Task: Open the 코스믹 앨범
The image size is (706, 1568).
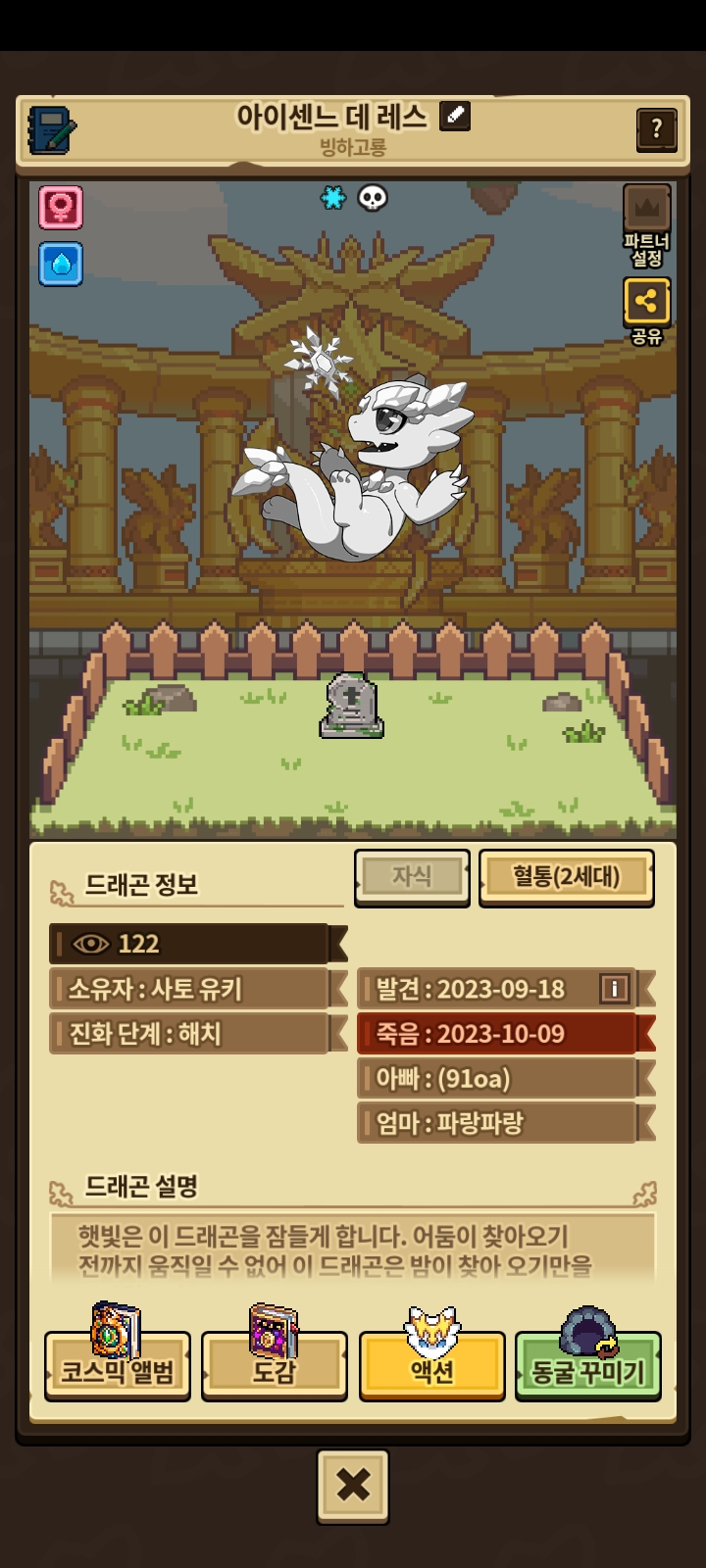Action: (118, 1365)
